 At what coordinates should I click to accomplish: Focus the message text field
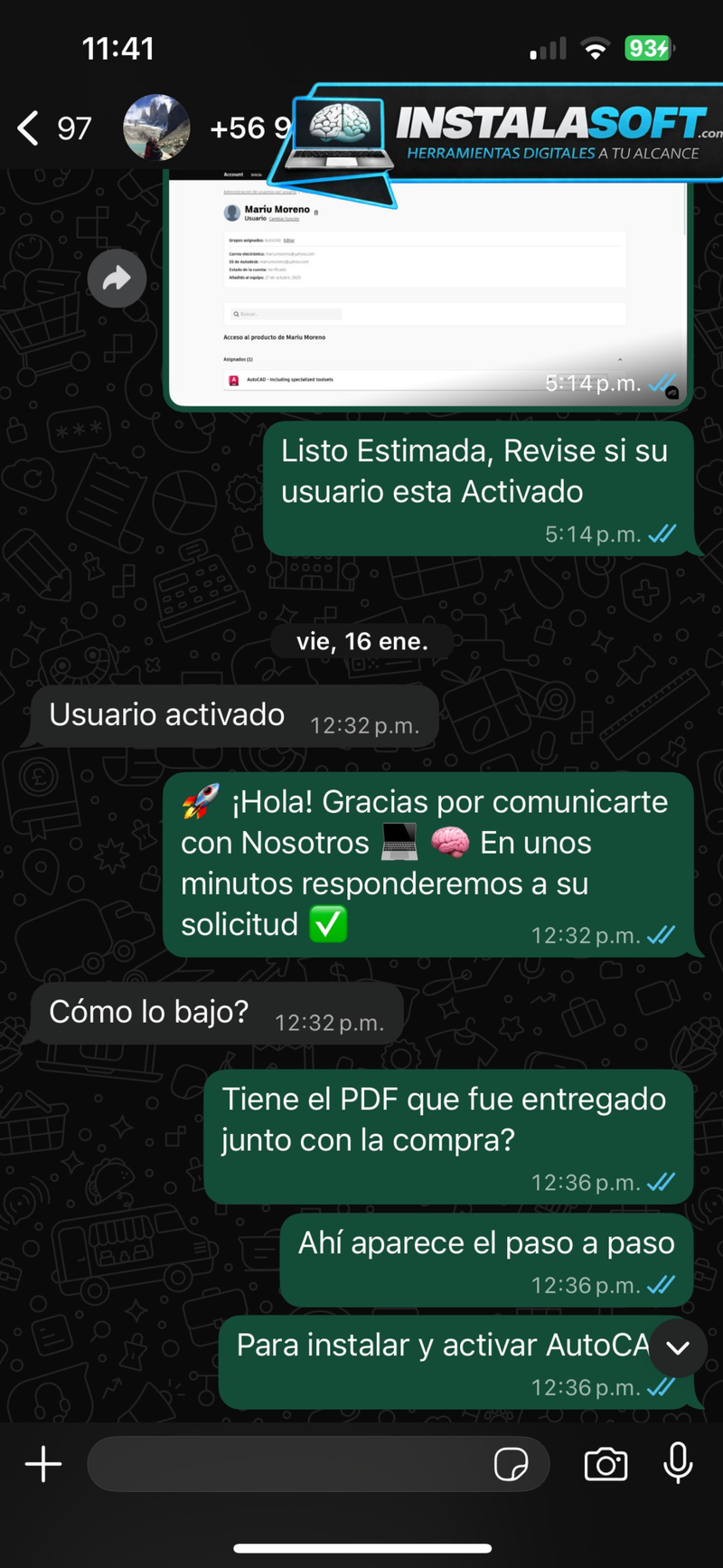289,1464
